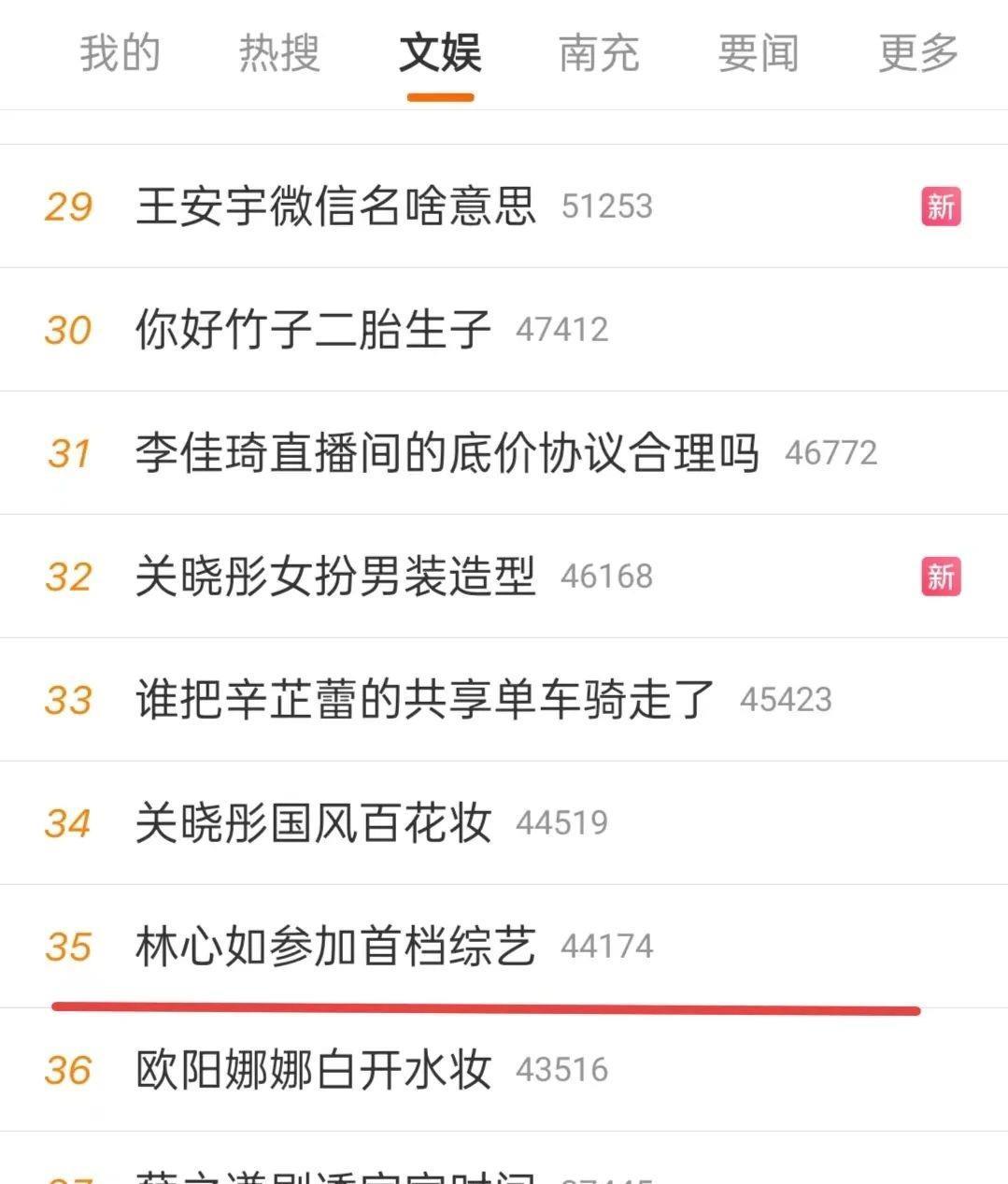Click the 新 badge beside 关晓彤女扮男装造型
Image resolution: width=1008 pixels, height=1184 pixels.
click(x=940, y=578)
